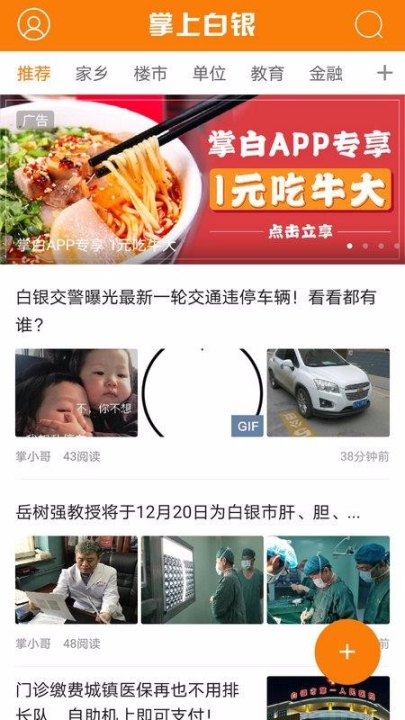The height and width of the screenshot is (720, 405).
Task: Tap the plus icon to add channels
Action: [x=384, y=73]
